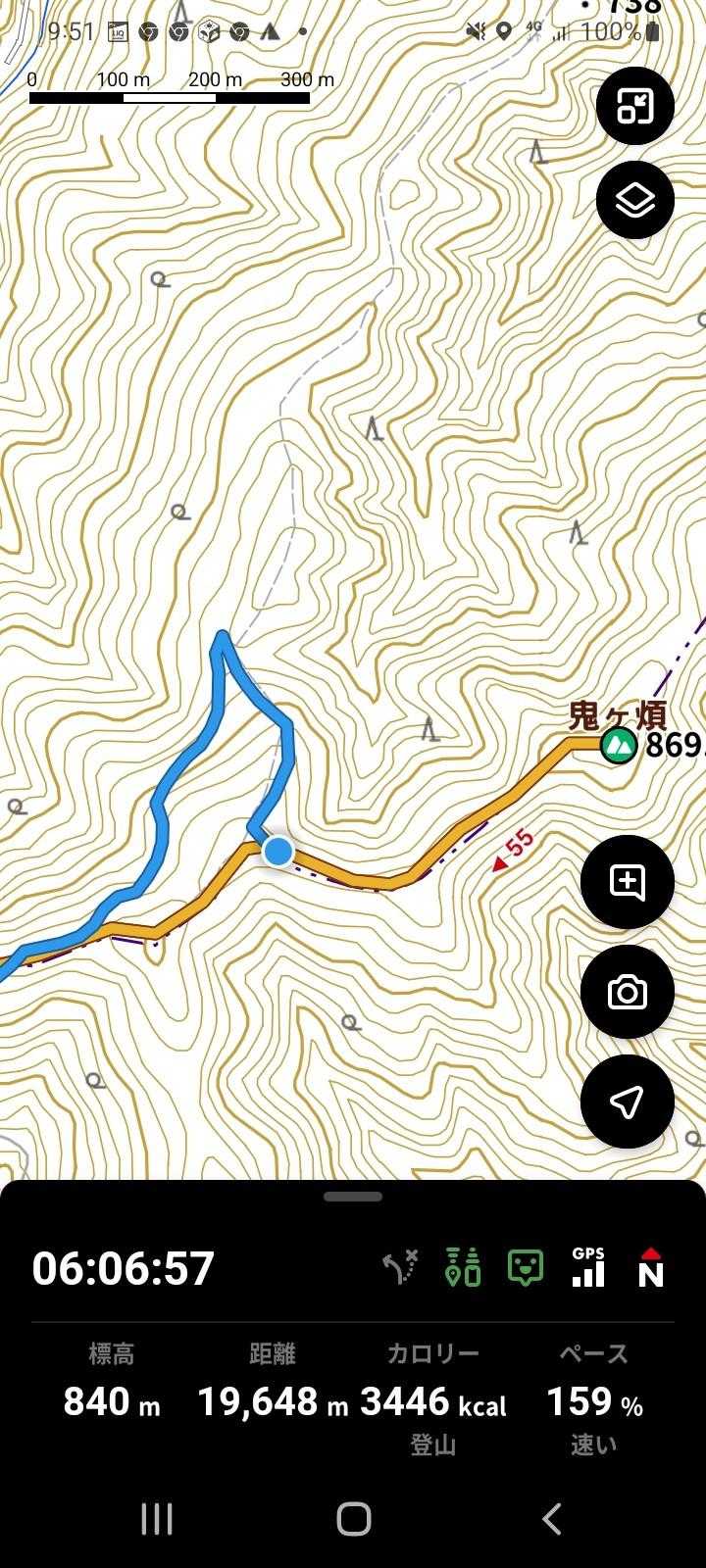Open the camera to take a photo
The height and width of the screenshot is (1568, 706).
coord(627,992)
